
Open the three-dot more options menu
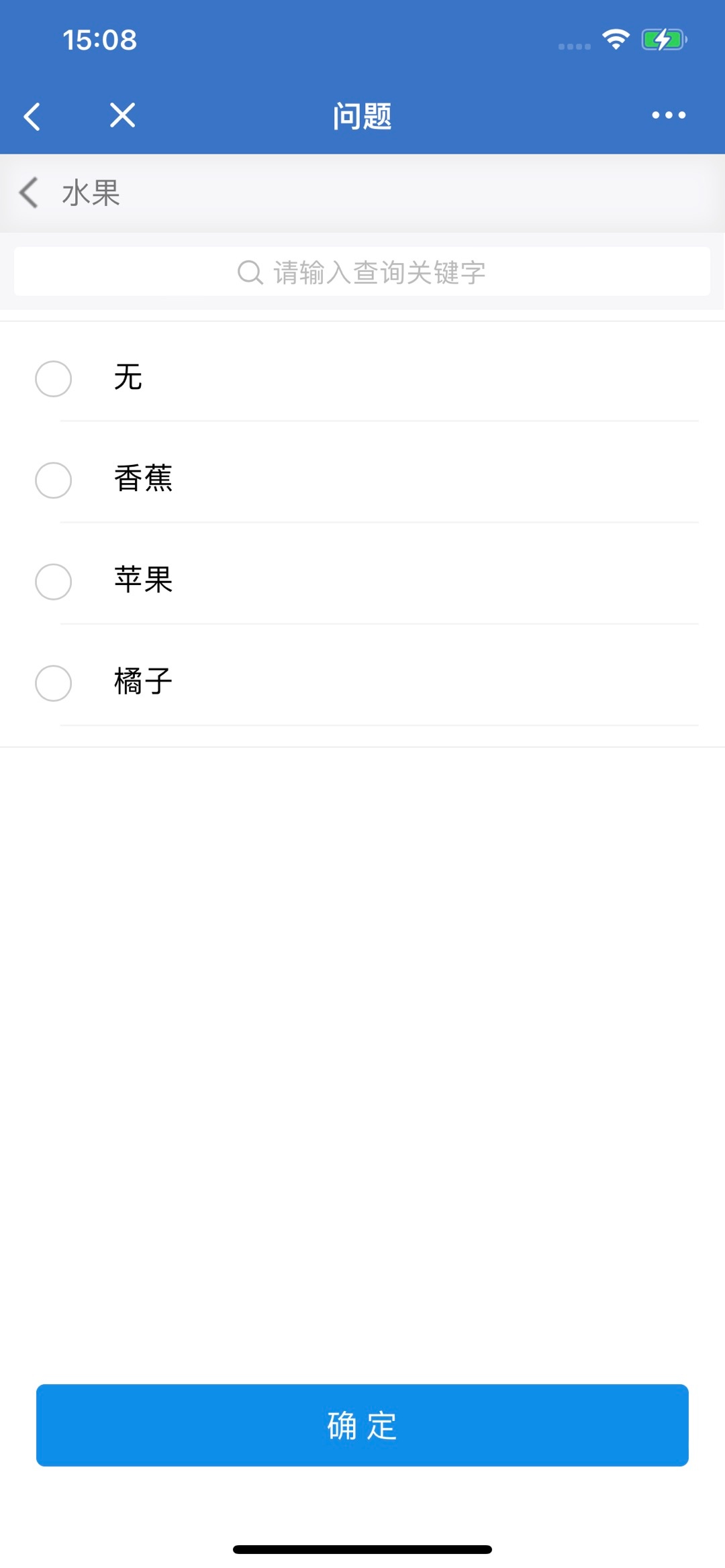[x=669, y=115]
